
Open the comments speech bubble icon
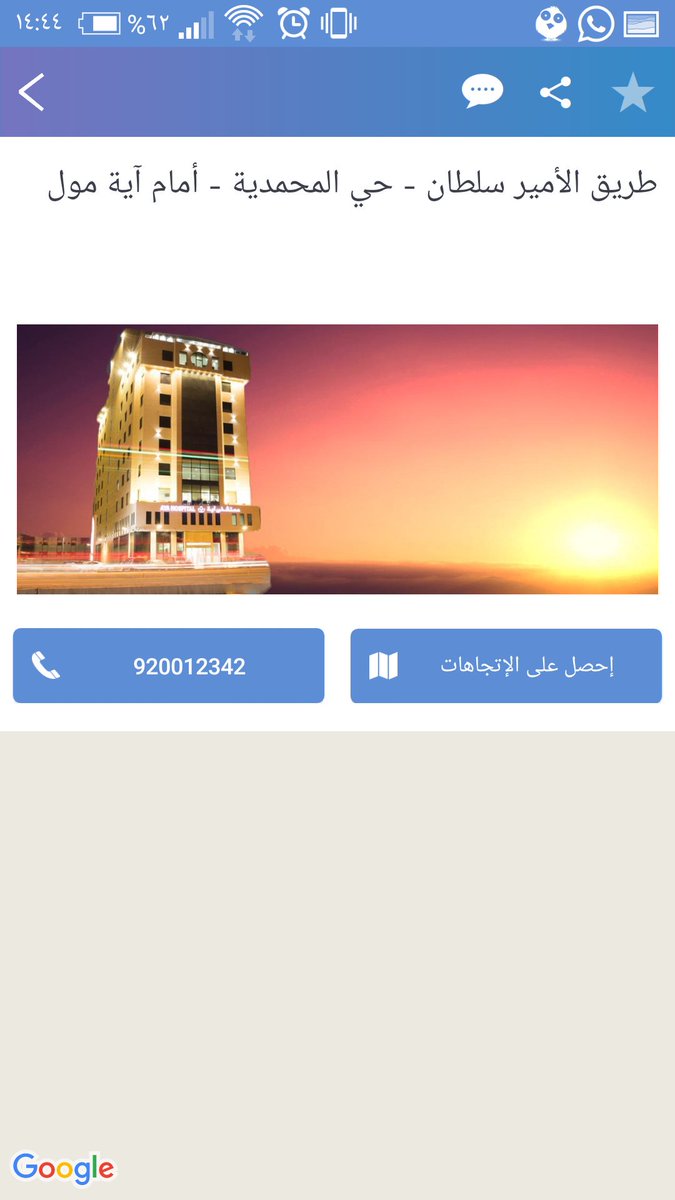point(482,92)
